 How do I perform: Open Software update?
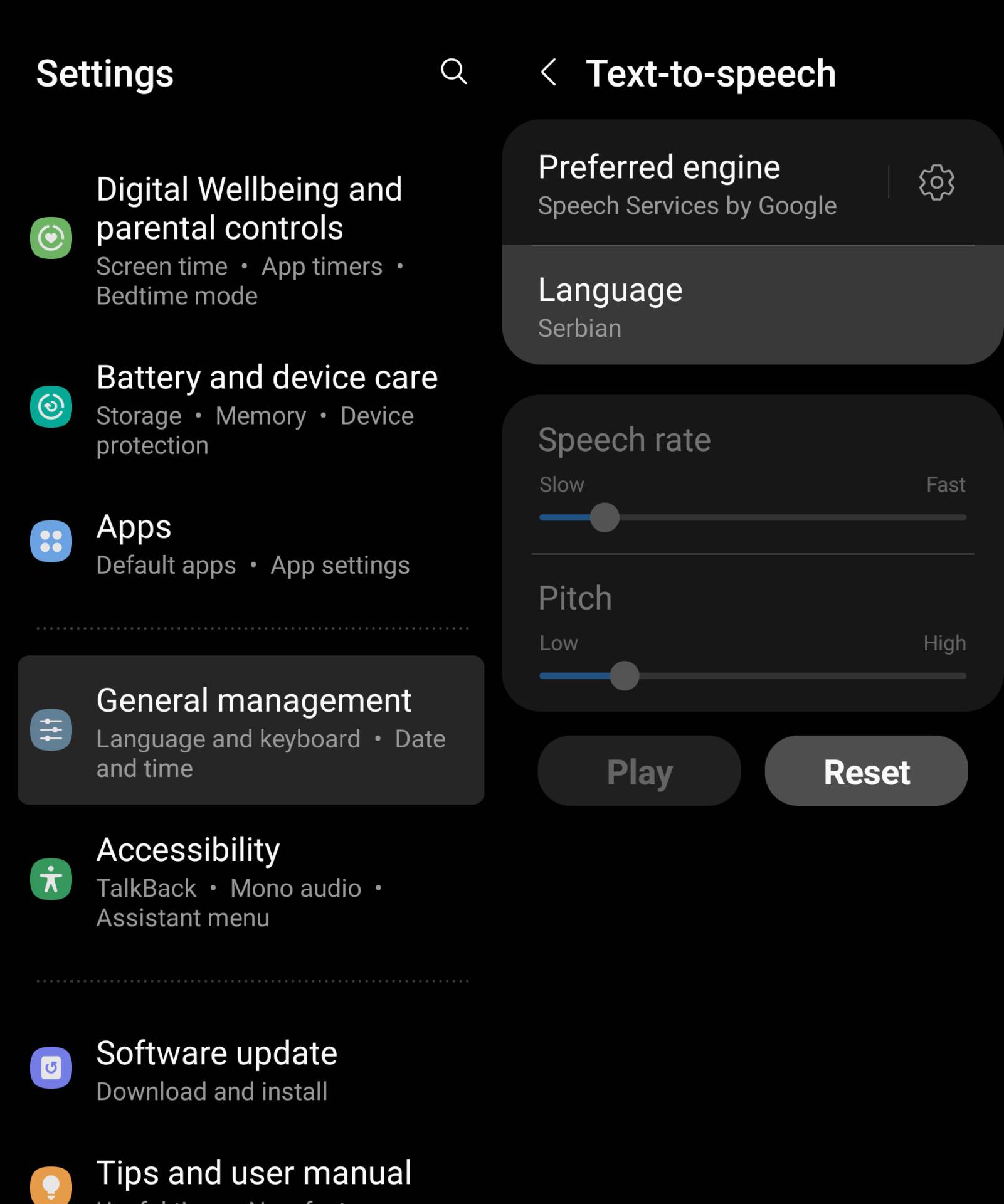(251, 1070)
